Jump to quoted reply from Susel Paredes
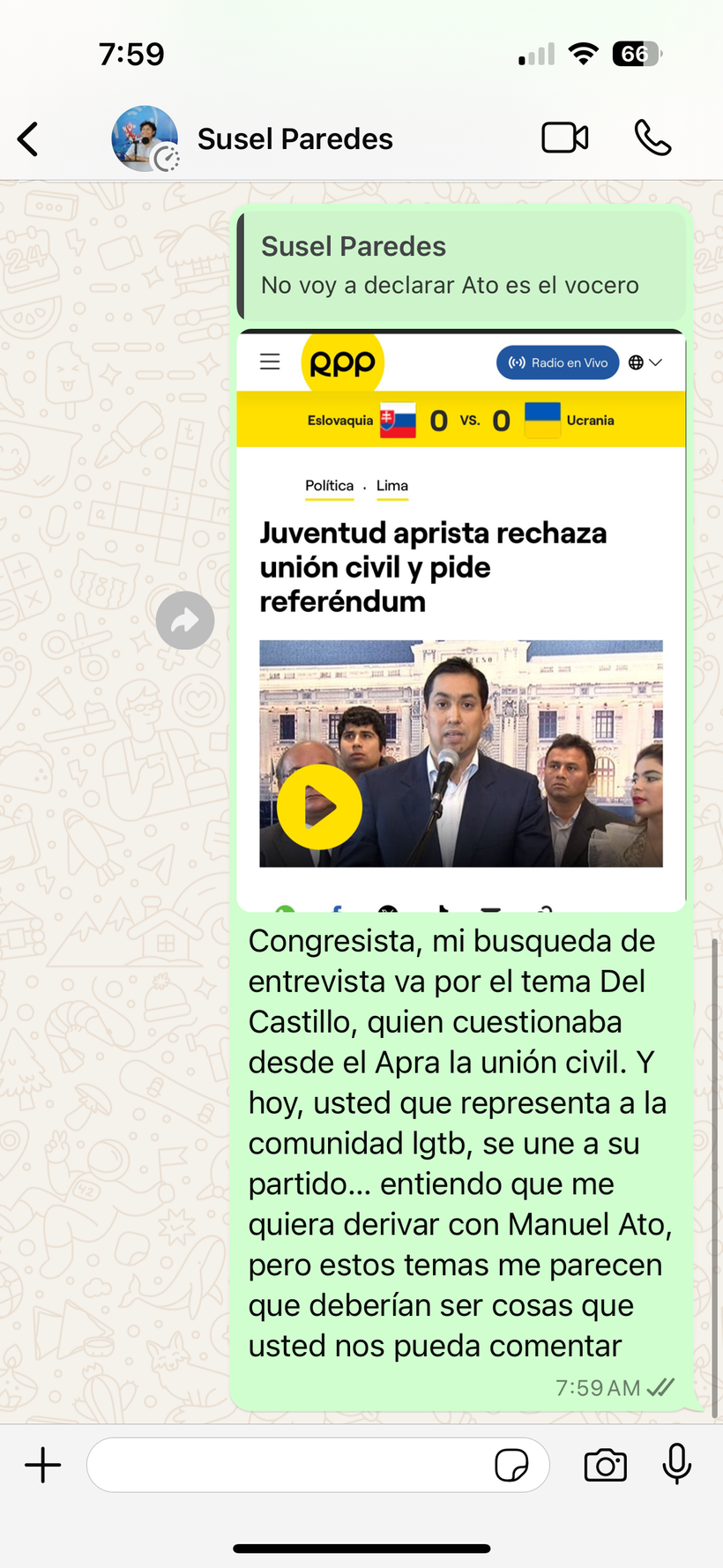The image size is (723, 1568). pos(460,265)
